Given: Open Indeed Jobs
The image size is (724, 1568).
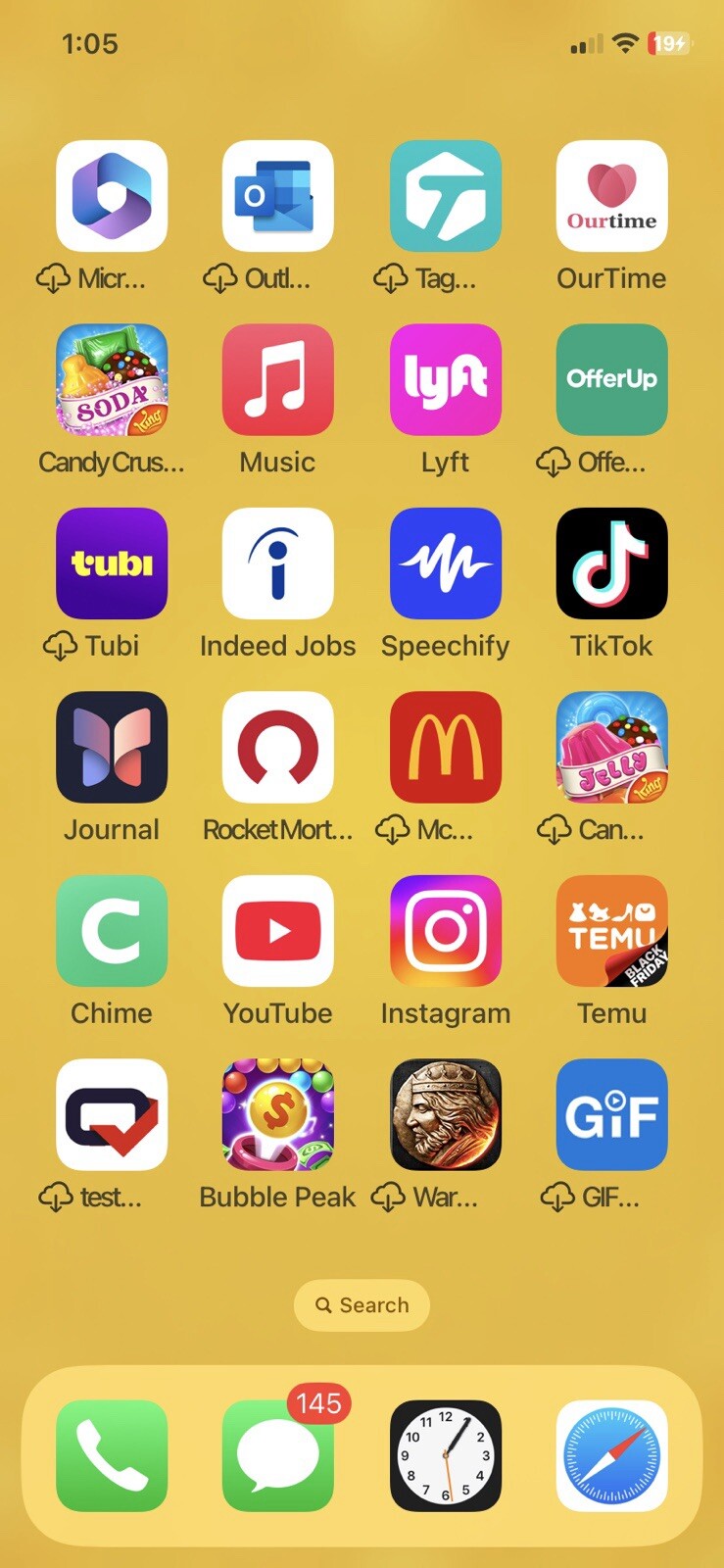Looking at the screenshot, I should [278, 563].
